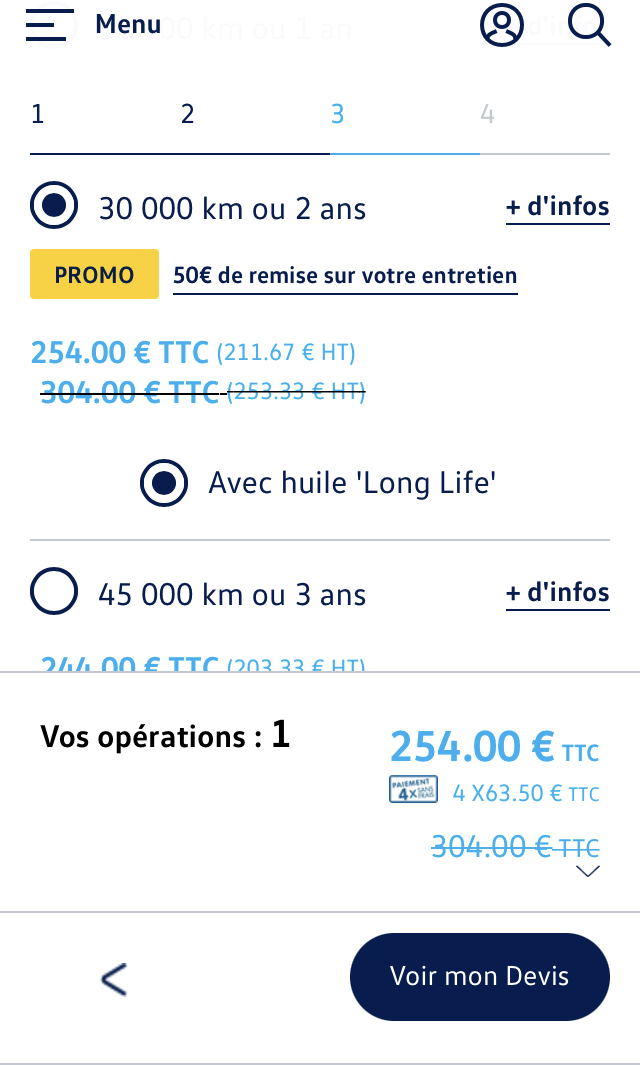This screenshot has width=640, height=1065.
Task: View + d'infos for 30 000 km service
Action: click(x=557, y=207)
